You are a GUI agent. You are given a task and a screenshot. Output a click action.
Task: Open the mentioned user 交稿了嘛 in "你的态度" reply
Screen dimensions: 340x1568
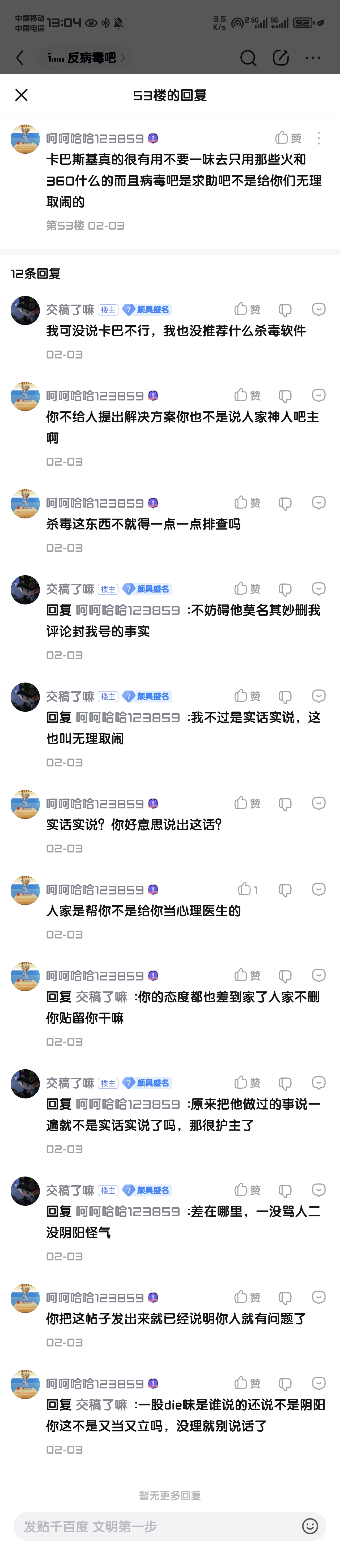[x=101, y=997]
